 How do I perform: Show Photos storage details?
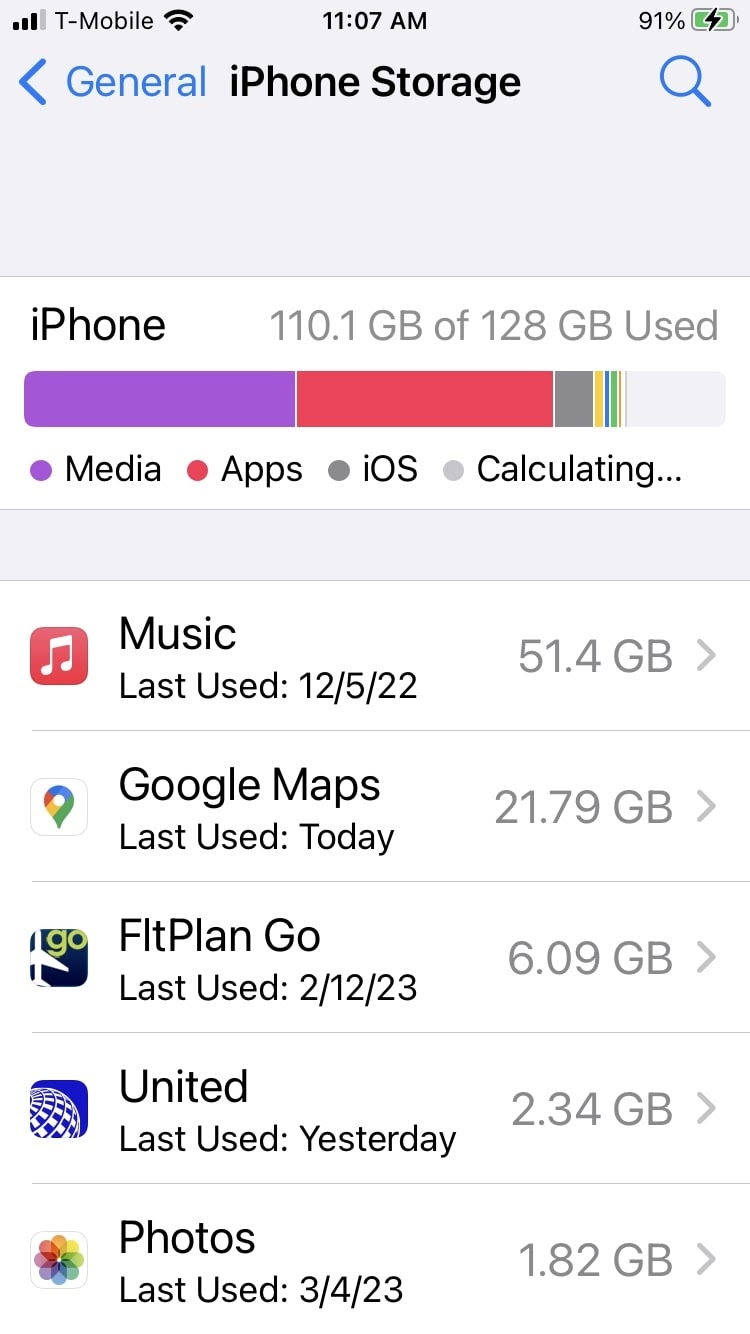pos(375,1259)
